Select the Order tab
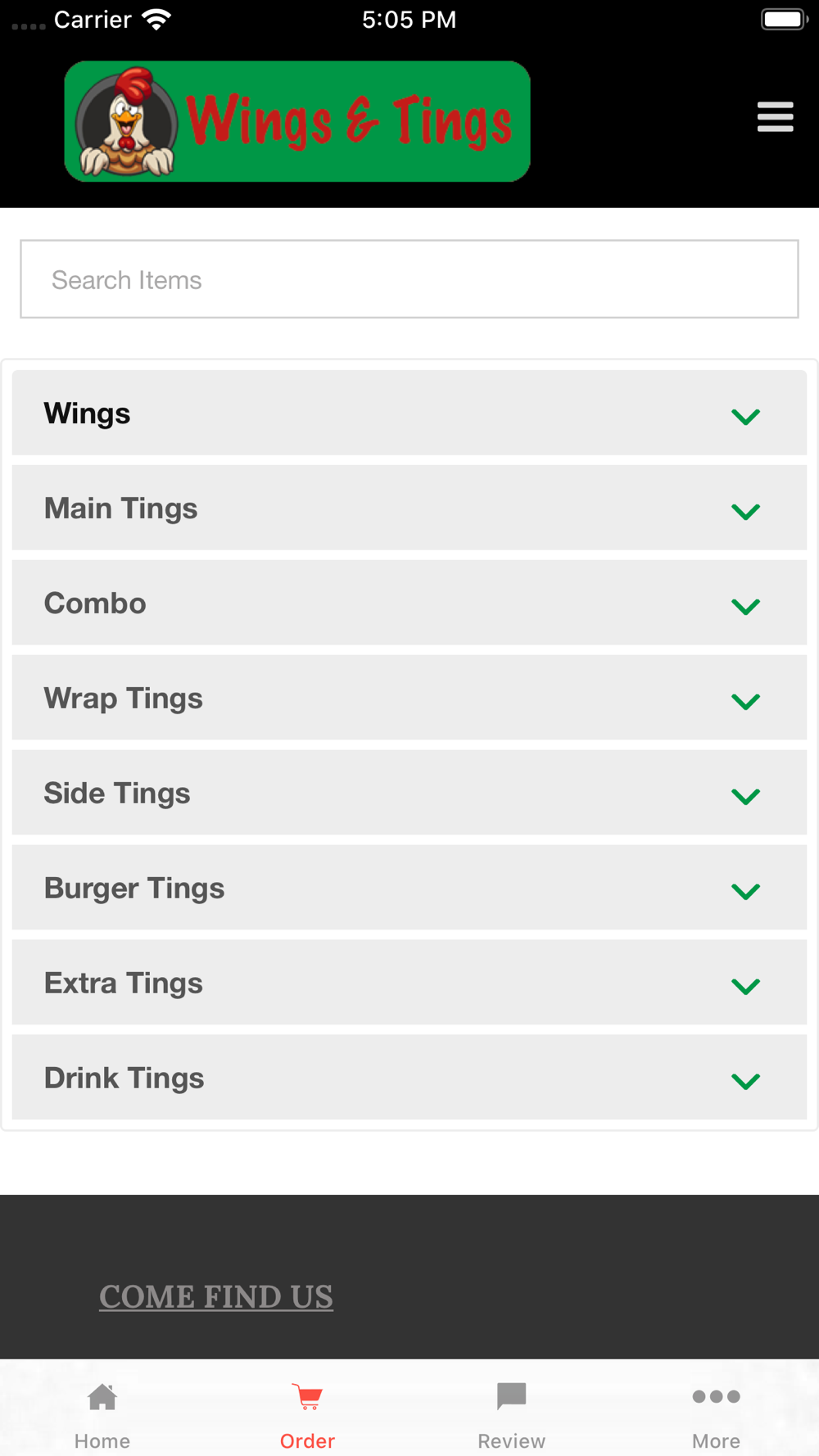 tap(307, 1415)
